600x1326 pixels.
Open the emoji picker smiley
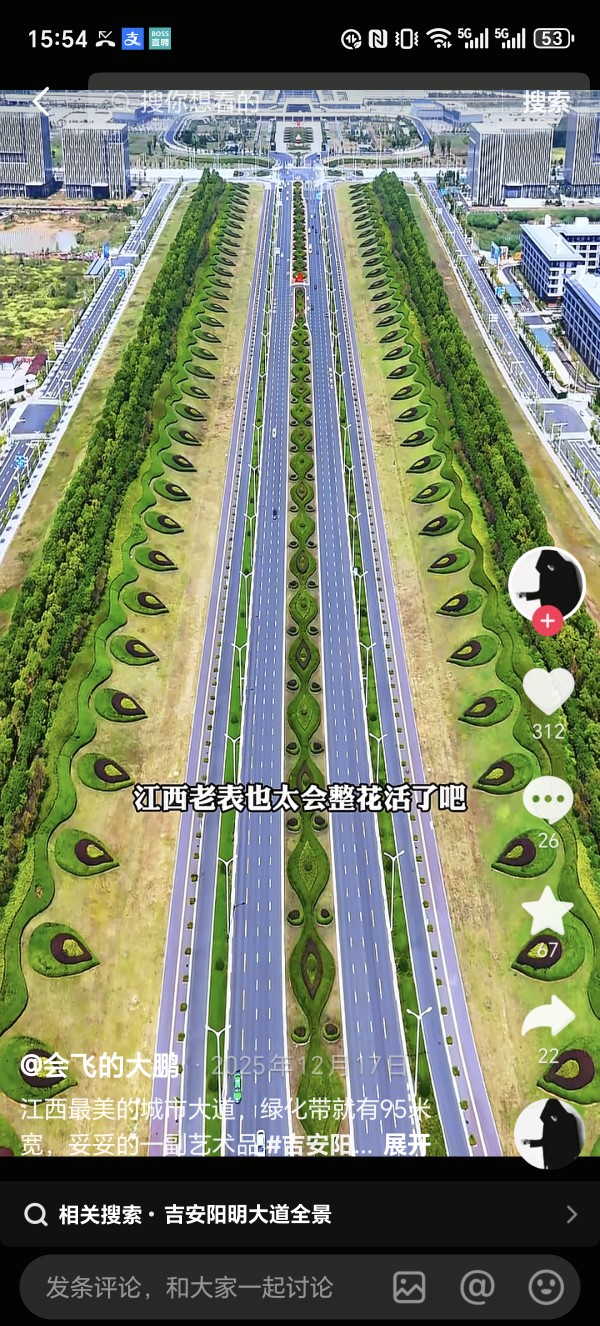(x=546, y=1287)
